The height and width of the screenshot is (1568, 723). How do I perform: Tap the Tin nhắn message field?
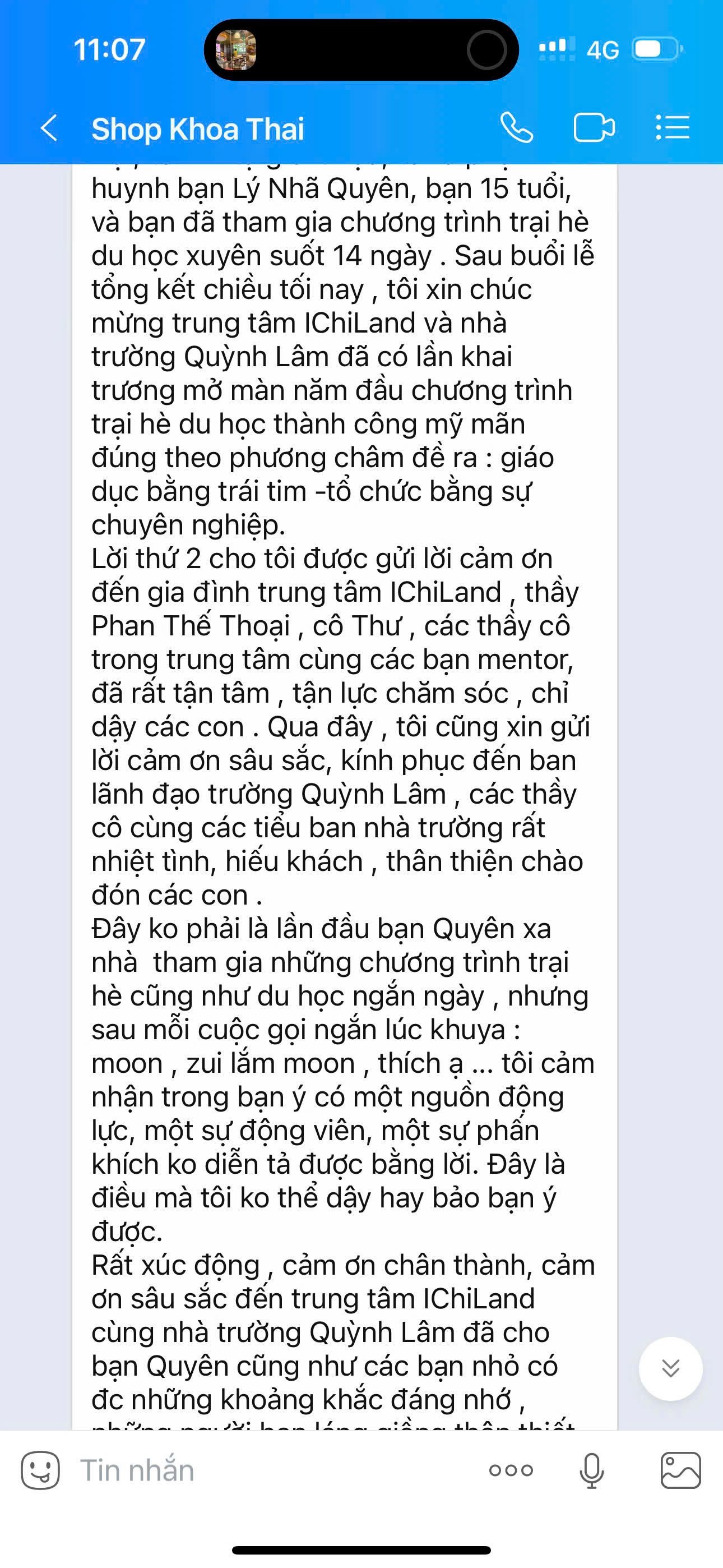(x=268, y=1470)
